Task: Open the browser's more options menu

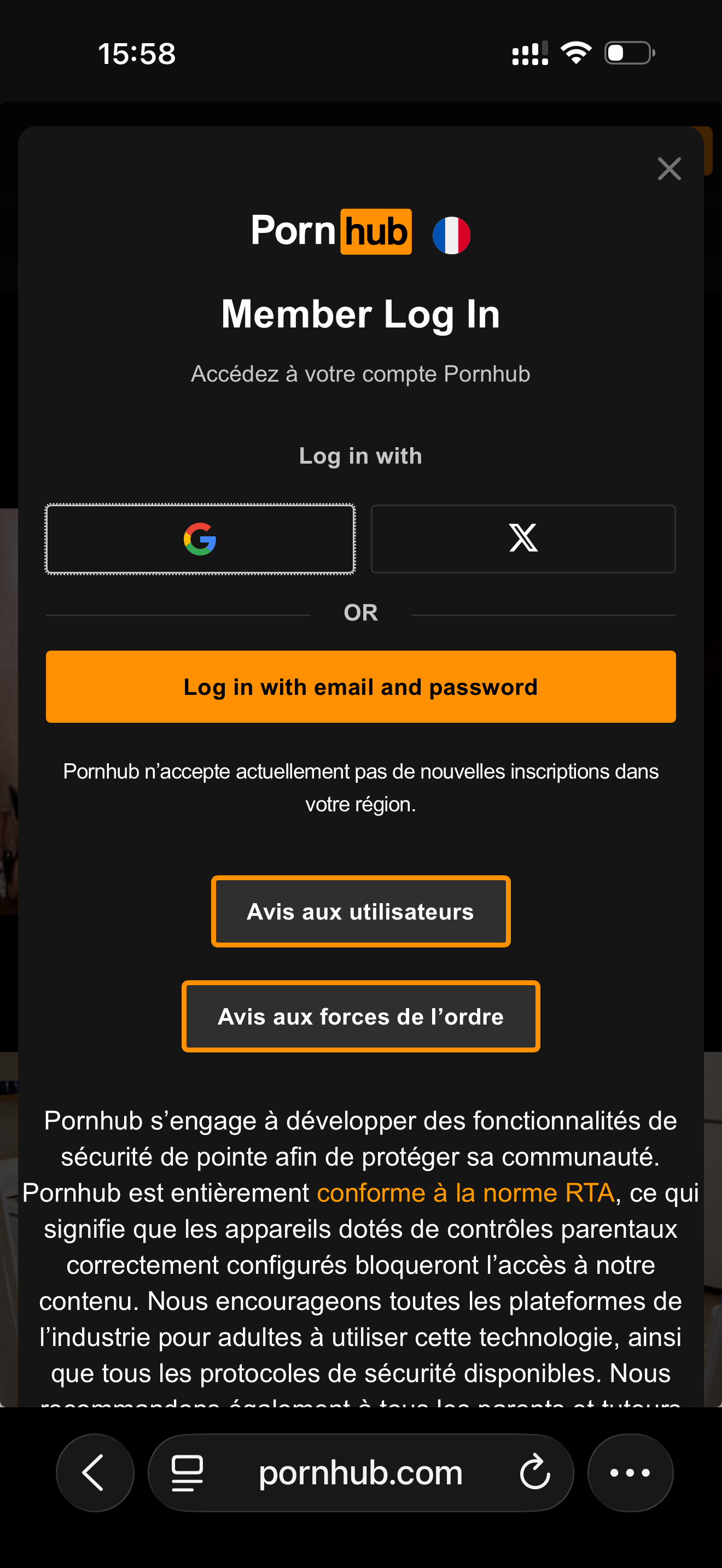Action: (630, 1472)
